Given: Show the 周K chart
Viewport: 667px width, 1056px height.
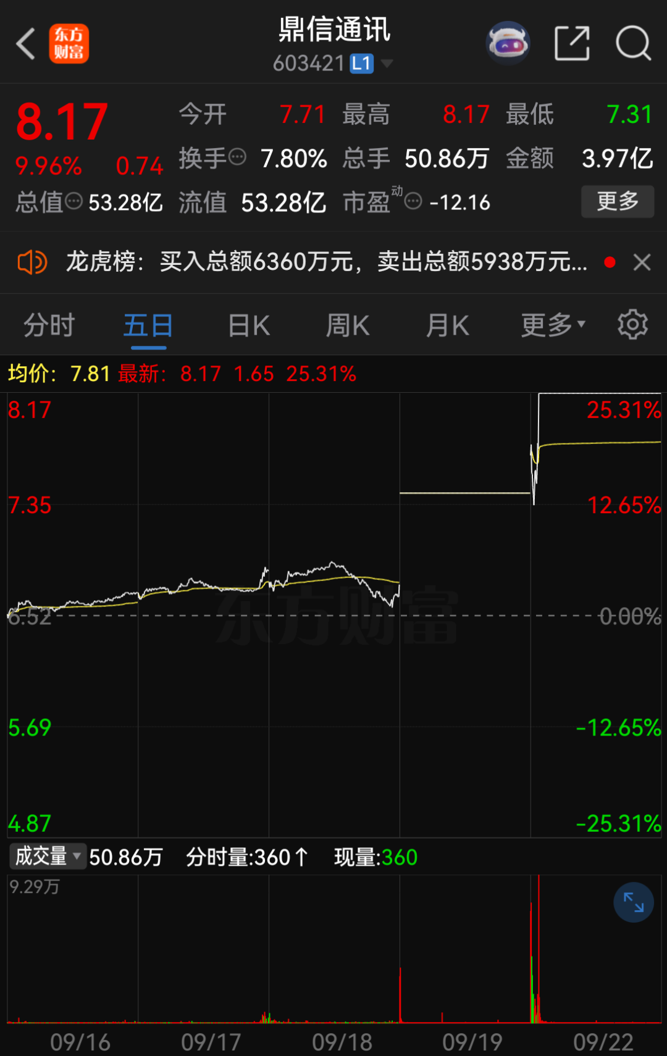Looking at the screenshot, I should pyautogui.click(x=347, y=325).
